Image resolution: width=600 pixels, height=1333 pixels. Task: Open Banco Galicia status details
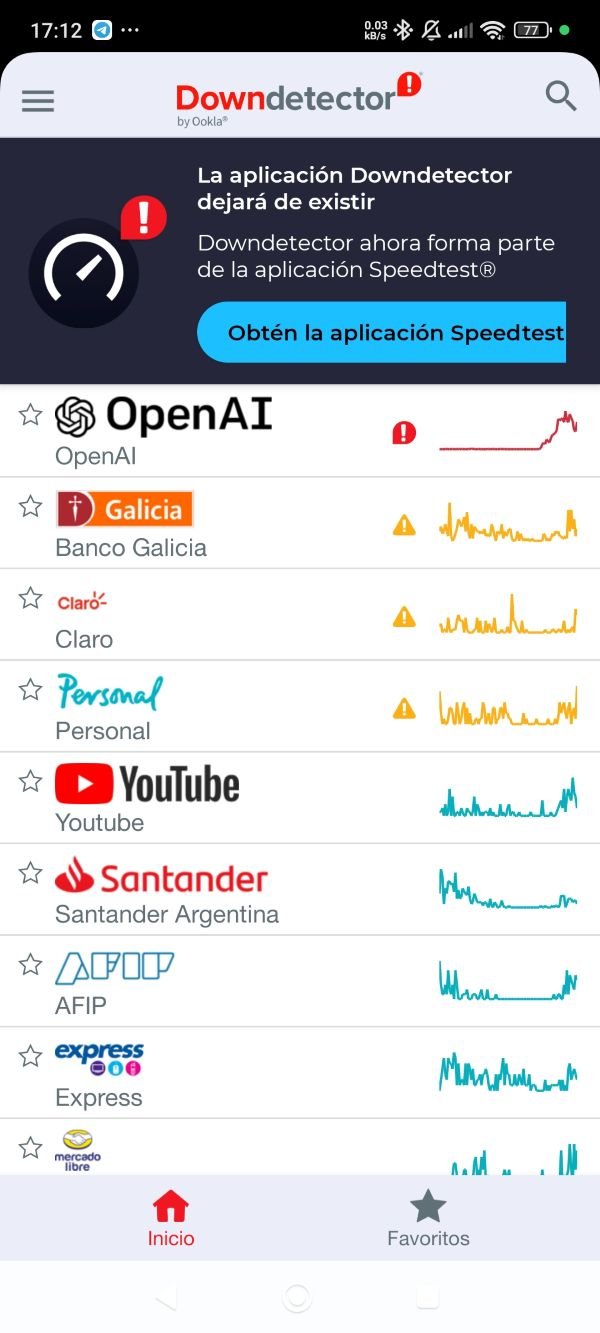[x=300, y=523]
